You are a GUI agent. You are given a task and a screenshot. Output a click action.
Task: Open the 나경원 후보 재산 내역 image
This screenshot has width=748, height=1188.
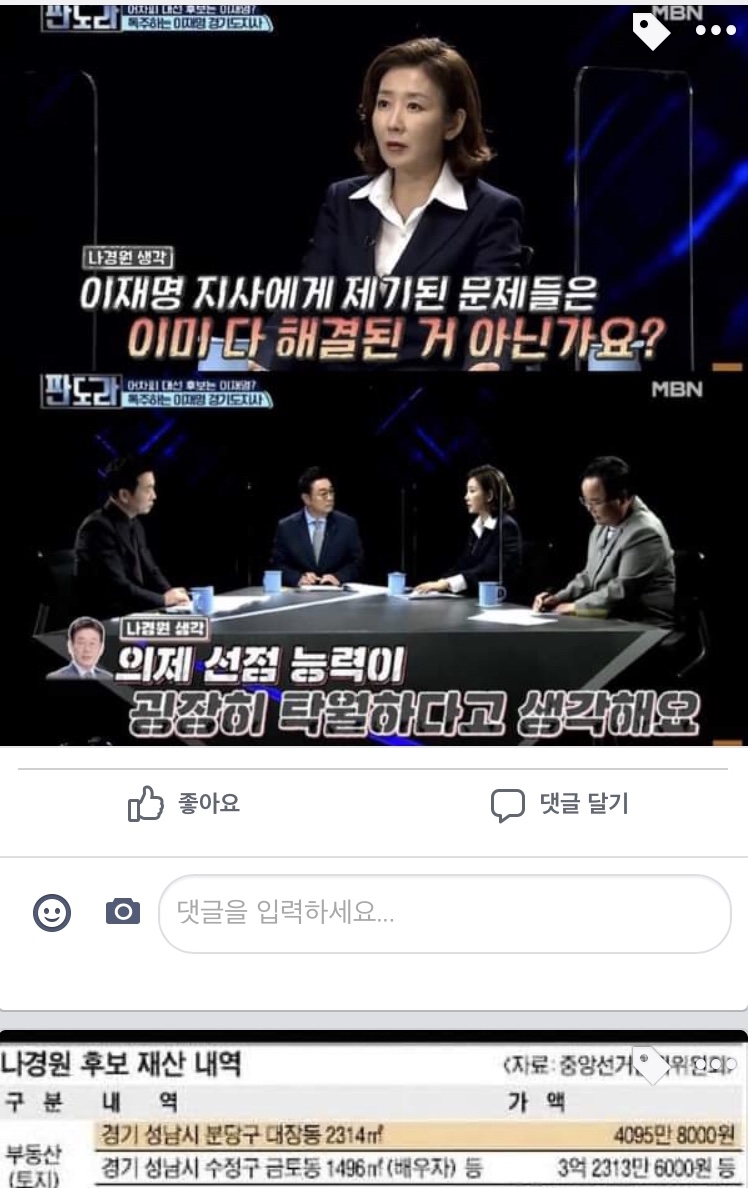(373, 1115)
